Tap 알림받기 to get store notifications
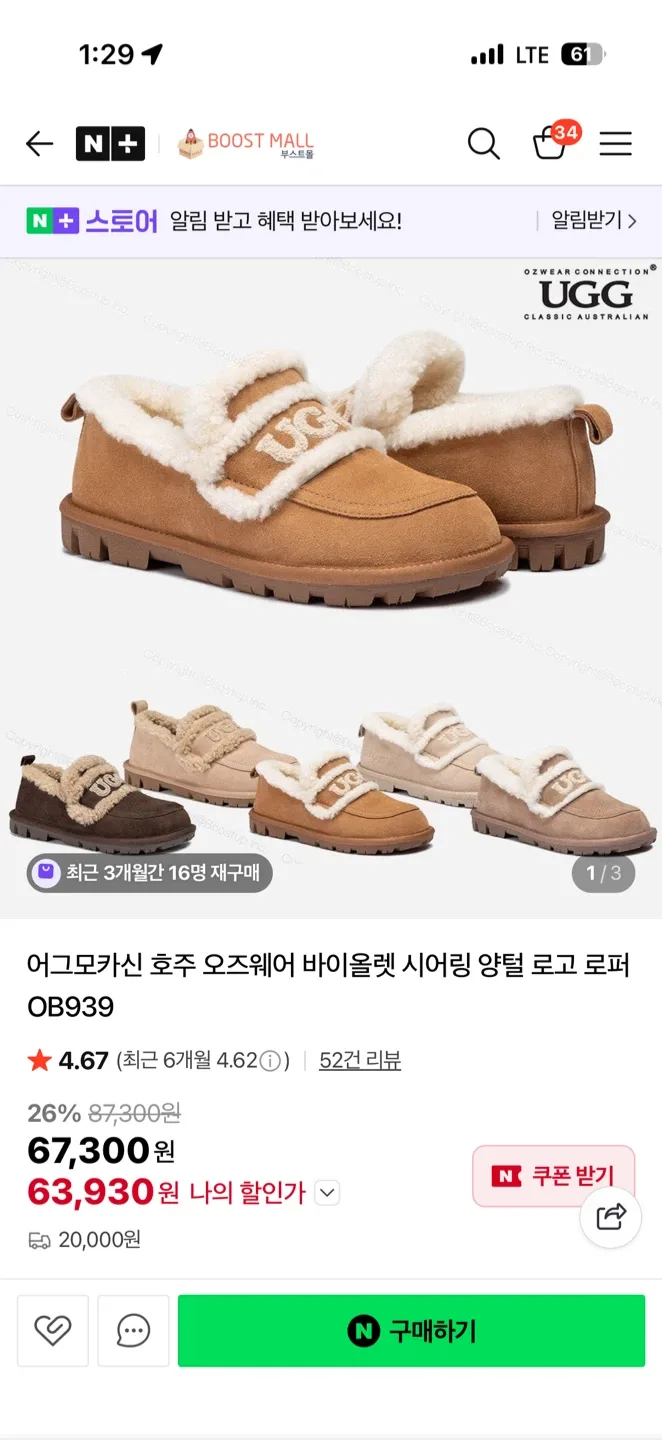Image resolution: width=662 pixels, height=1440 pixels. (593, 221)
